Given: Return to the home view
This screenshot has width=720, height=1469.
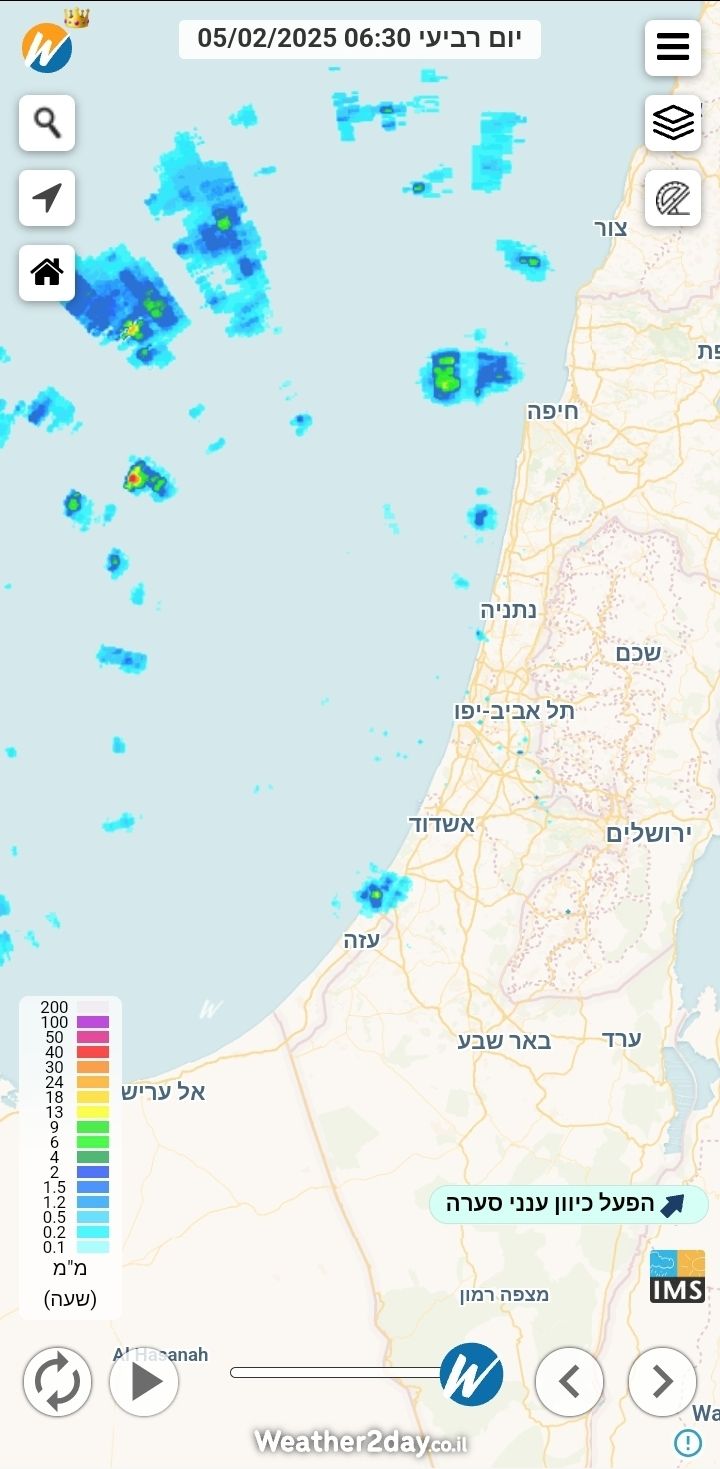Looking at the screenshot, I should [47, 272].
